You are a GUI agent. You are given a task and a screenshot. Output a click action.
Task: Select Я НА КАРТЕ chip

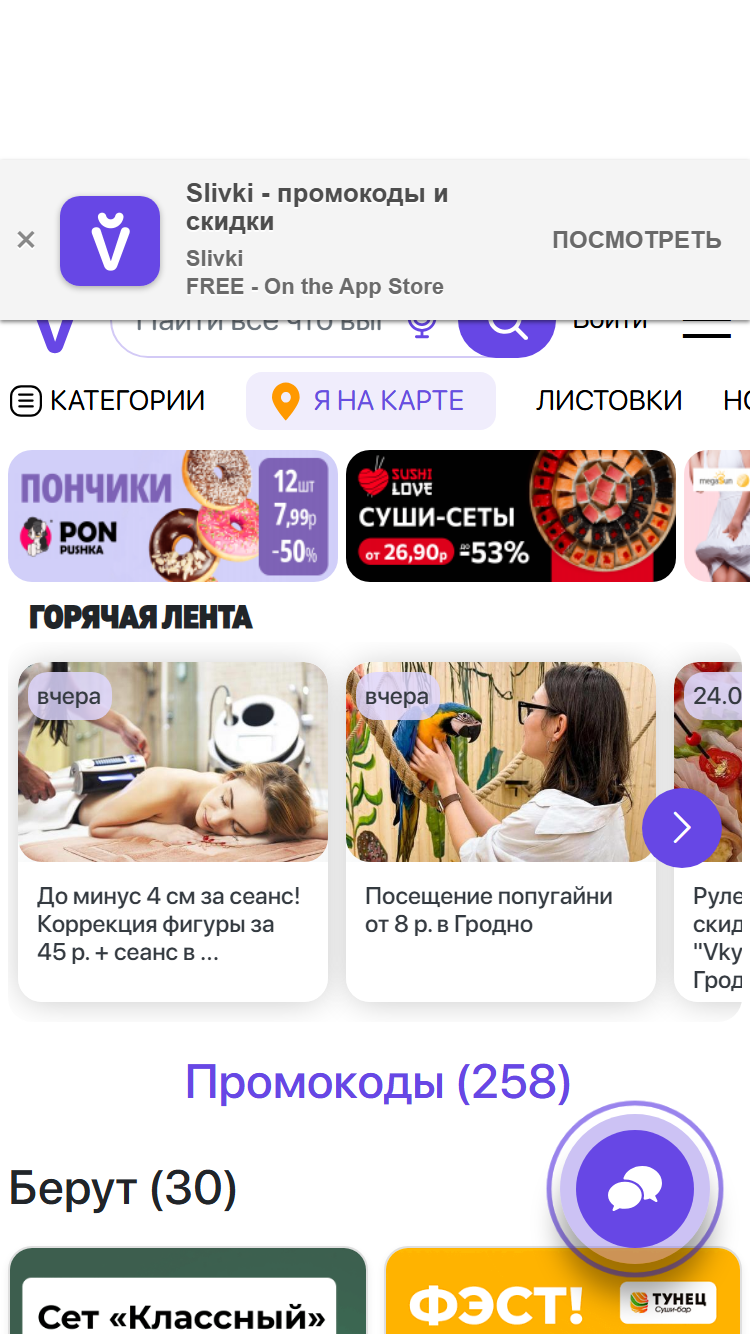click(x=371, y=401)
